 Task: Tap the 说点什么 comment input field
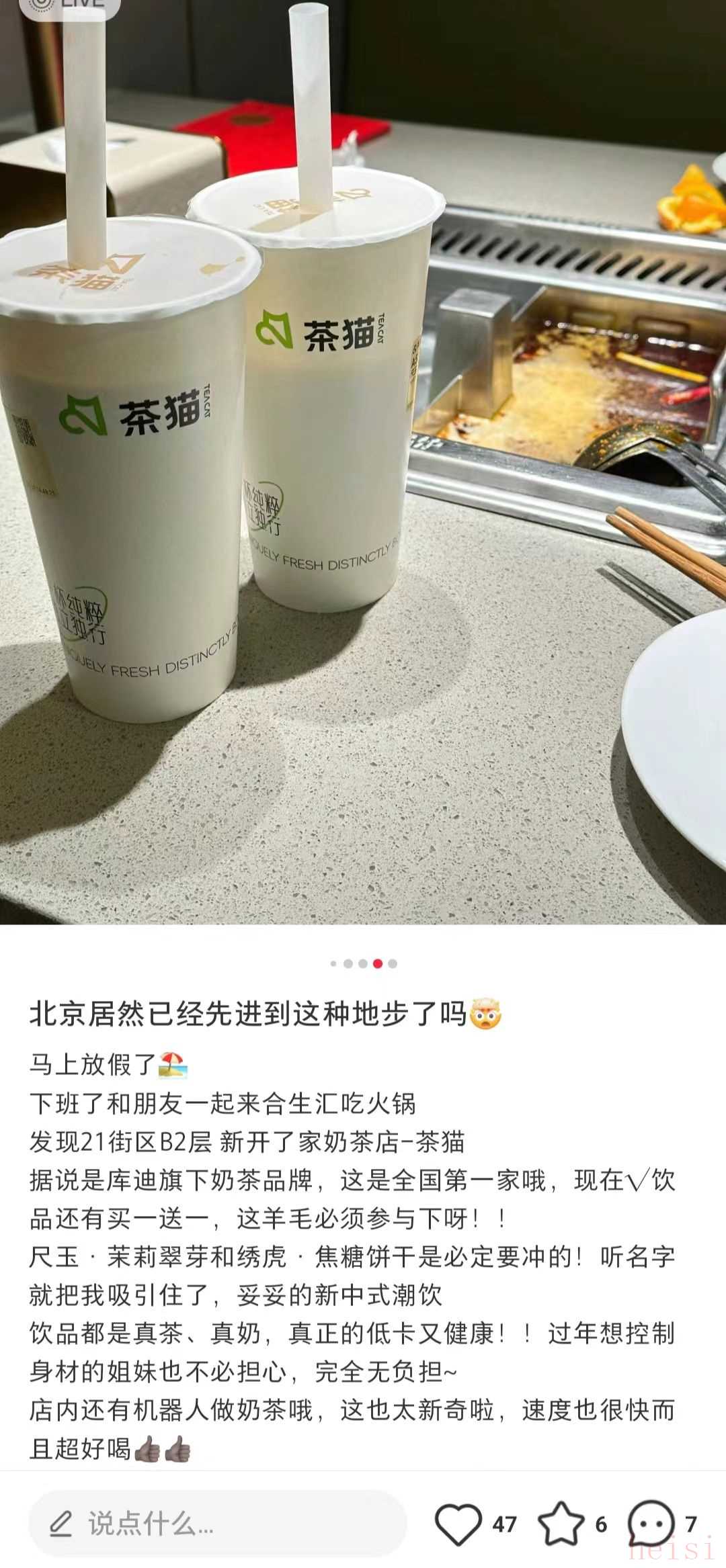(x=216, y=1523)
